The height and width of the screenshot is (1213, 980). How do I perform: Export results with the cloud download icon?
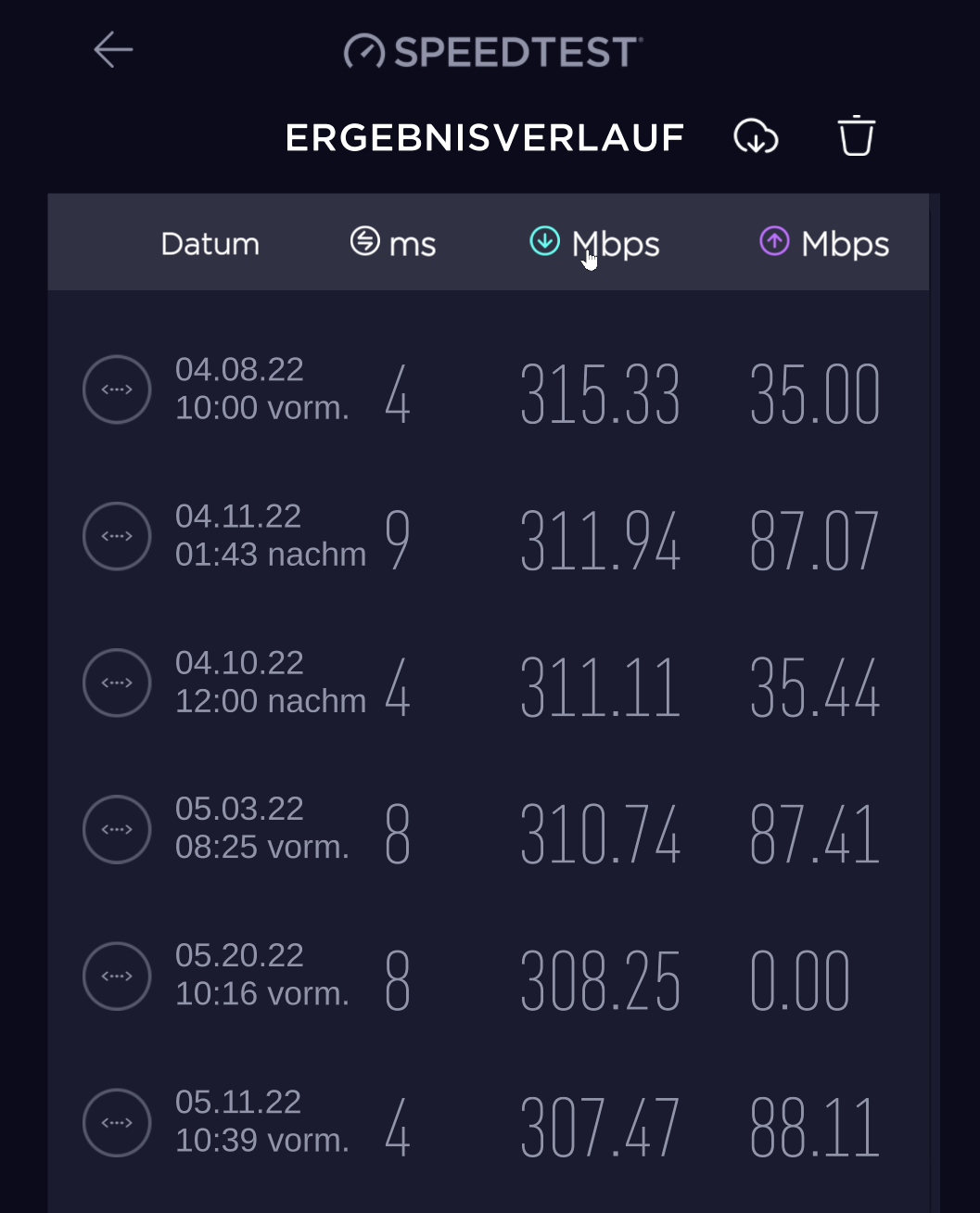756,136
